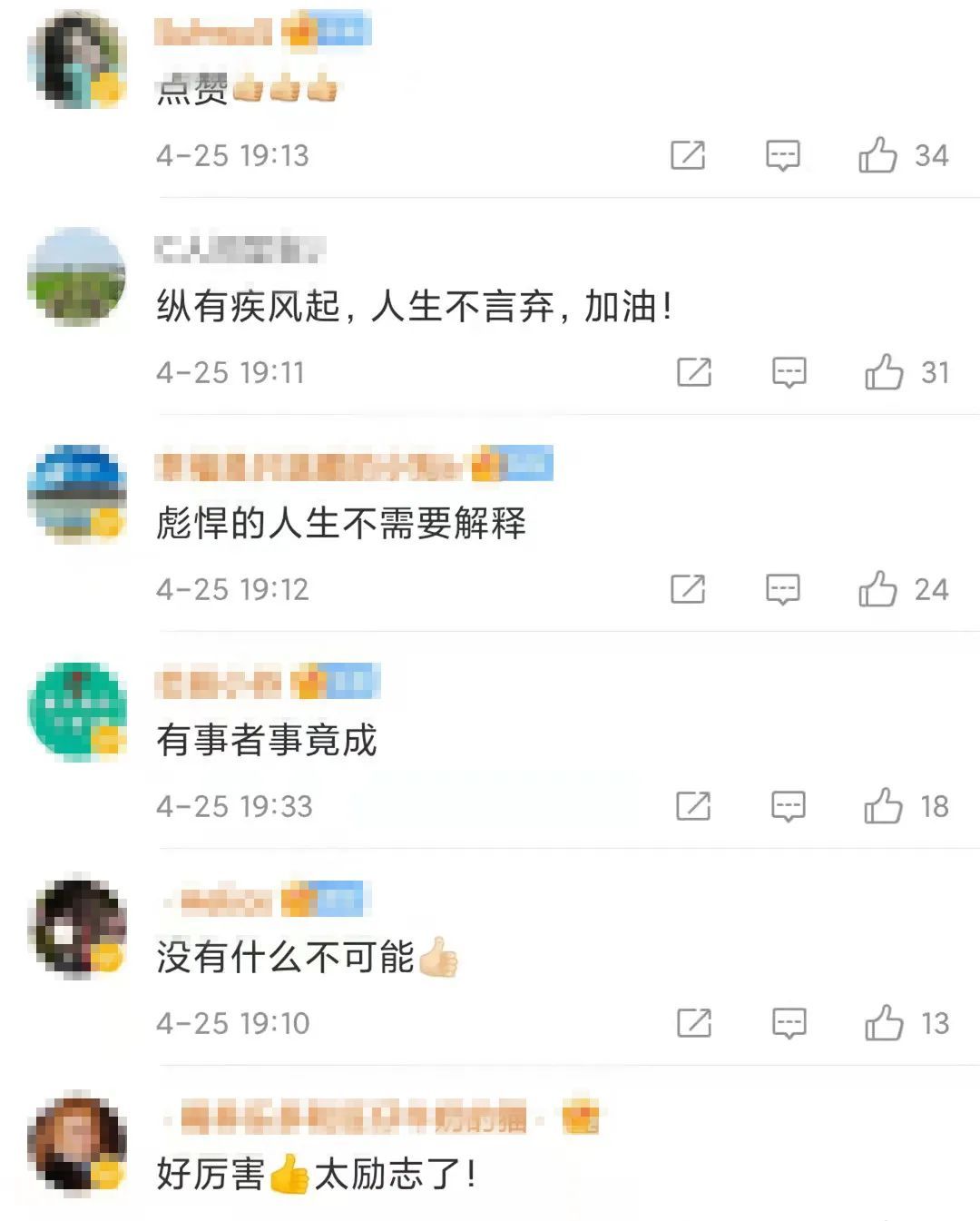The image size is (980, 1221).
Task: View profile of "彪悍的人生不需要解释" commenter
Action: pos(77,493)
